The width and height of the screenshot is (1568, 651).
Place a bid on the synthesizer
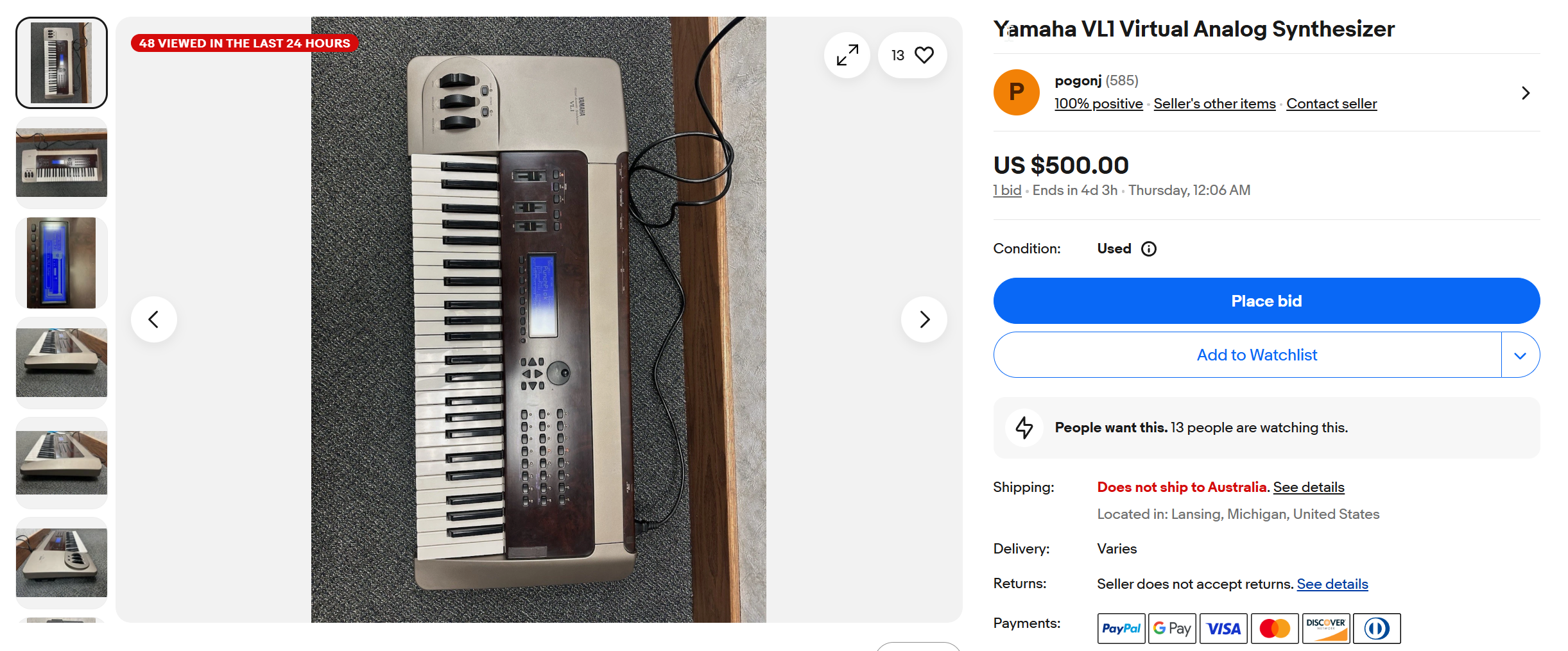pyautogui.click(x=1266, y=301)
